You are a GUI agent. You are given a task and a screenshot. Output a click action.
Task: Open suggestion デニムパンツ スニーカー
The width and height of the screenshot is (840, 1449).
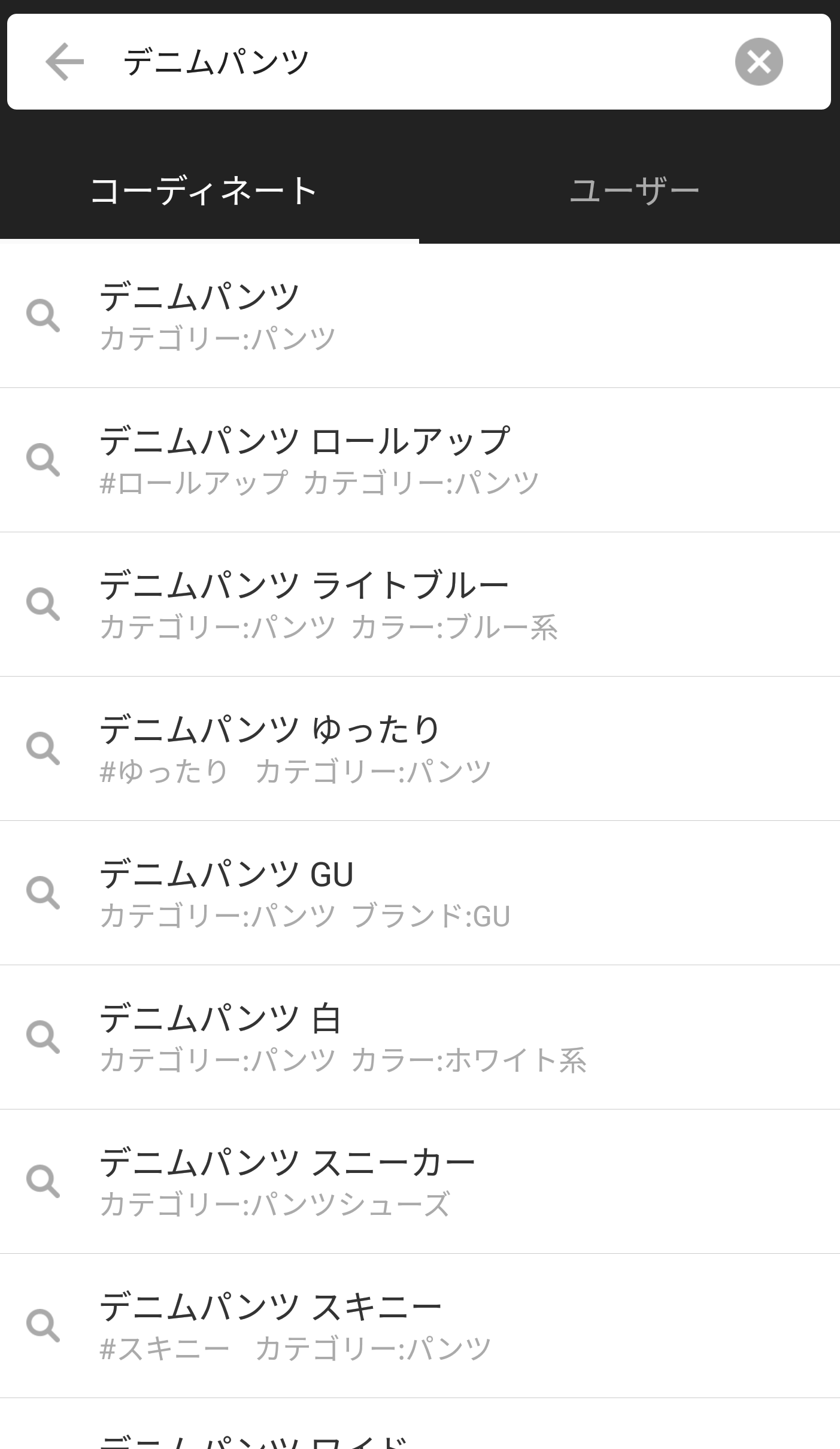[x=420, y=1181]
